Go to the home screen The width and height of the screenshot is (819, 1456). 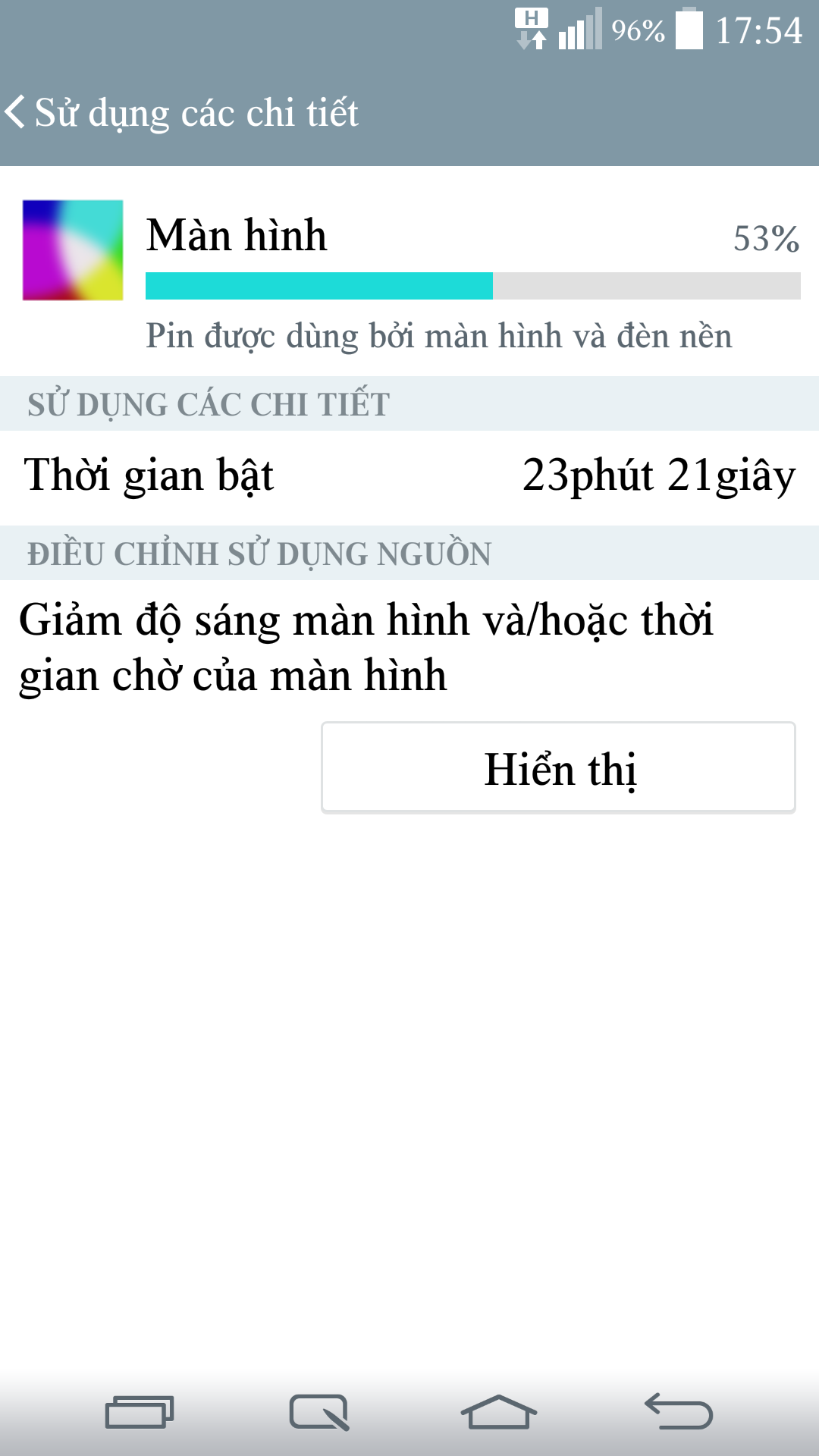point(498,1412)
